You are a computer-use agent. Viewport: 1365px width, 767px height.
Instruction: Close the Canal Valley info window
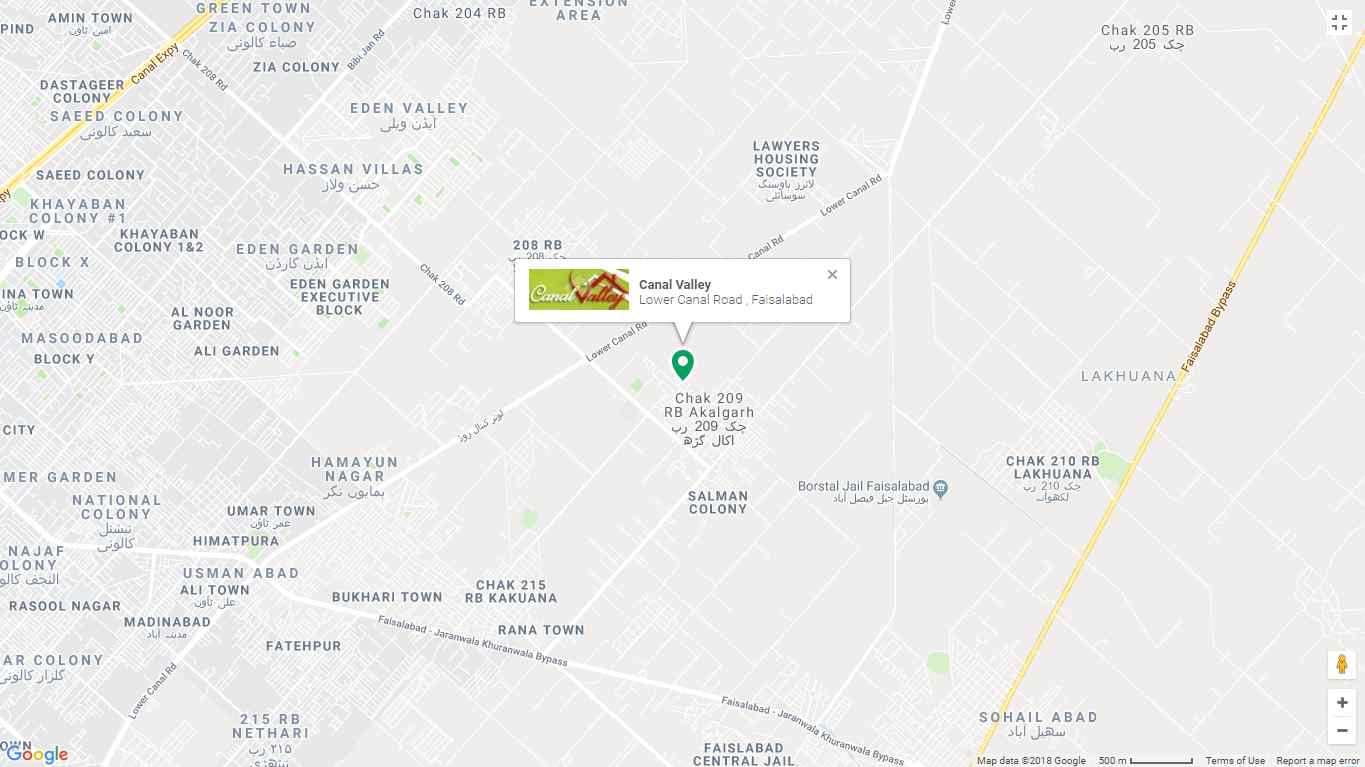coord(832,275)
